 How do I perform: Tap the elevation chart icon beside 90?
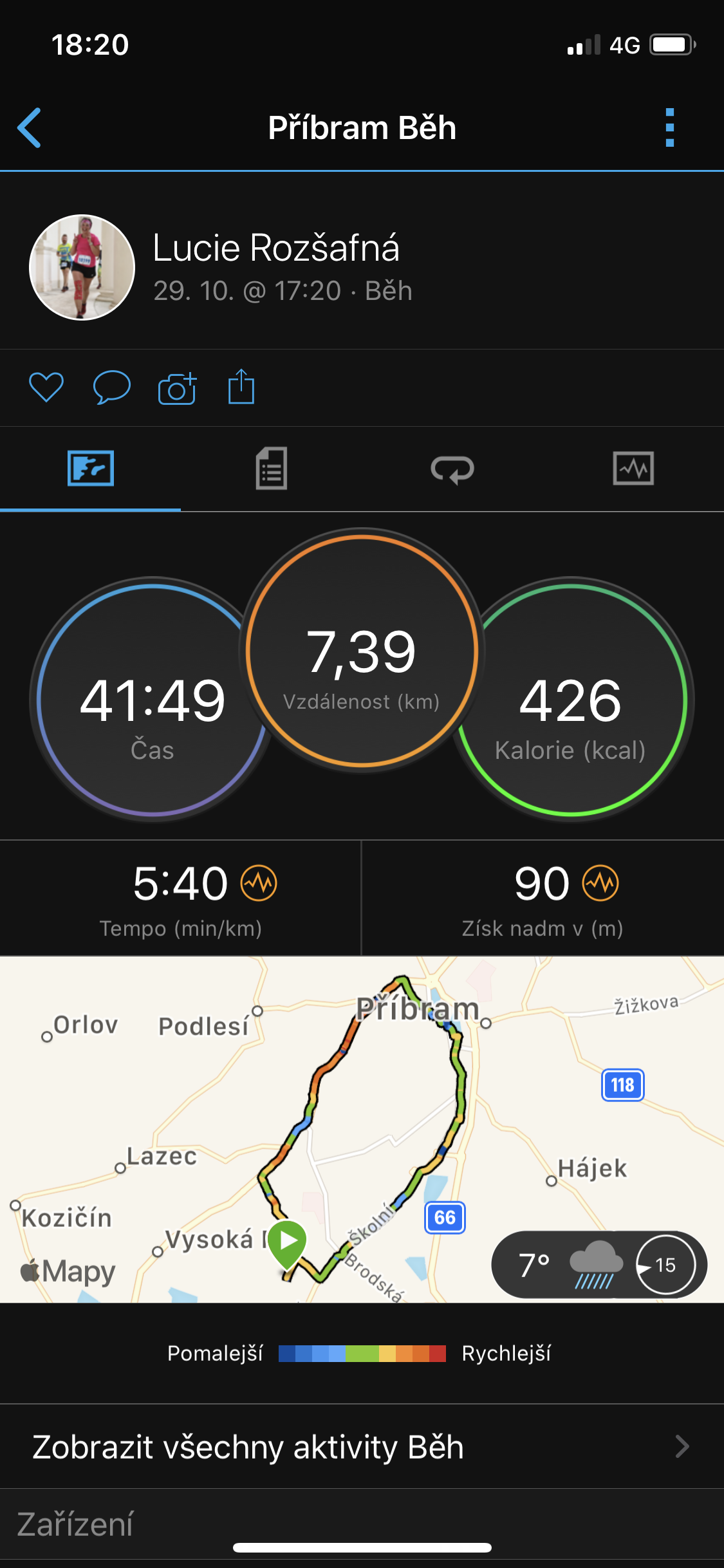pyautogui.click(x=600, y=883)
